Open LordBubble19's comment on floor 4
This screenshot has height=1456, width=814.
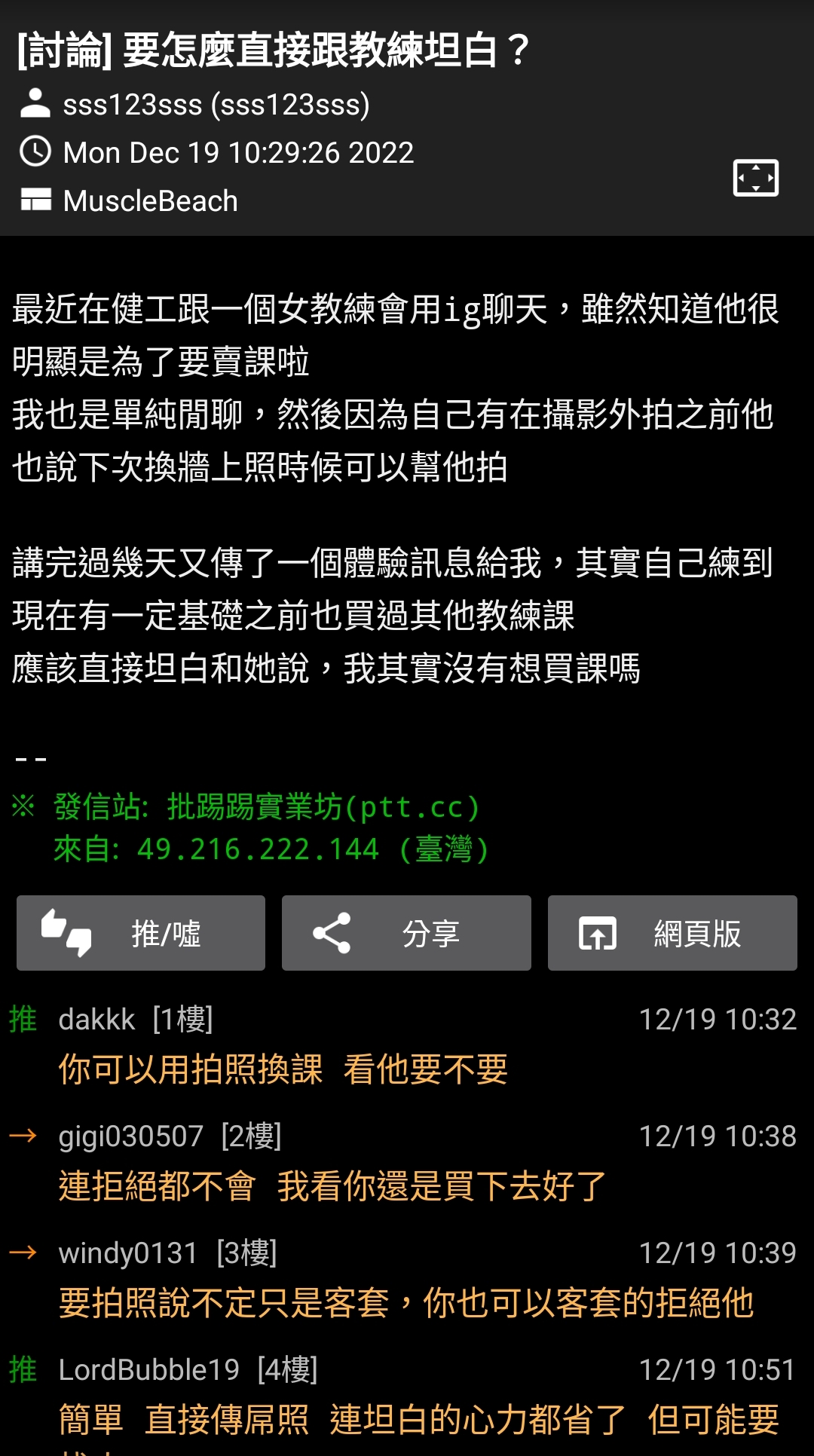(418, 1419)
